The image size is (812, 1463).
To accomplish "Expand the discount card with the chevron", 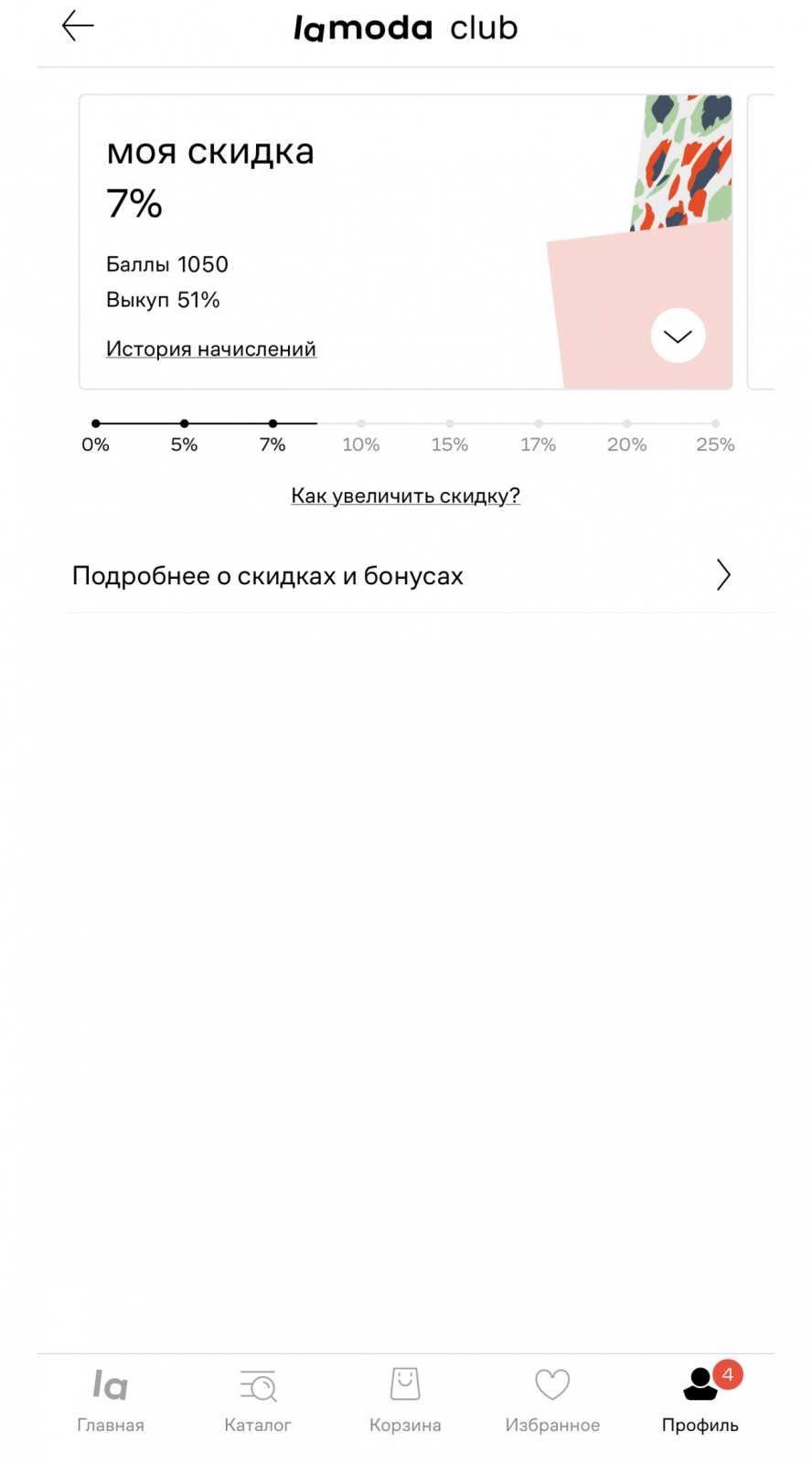I will click(678, 336).
